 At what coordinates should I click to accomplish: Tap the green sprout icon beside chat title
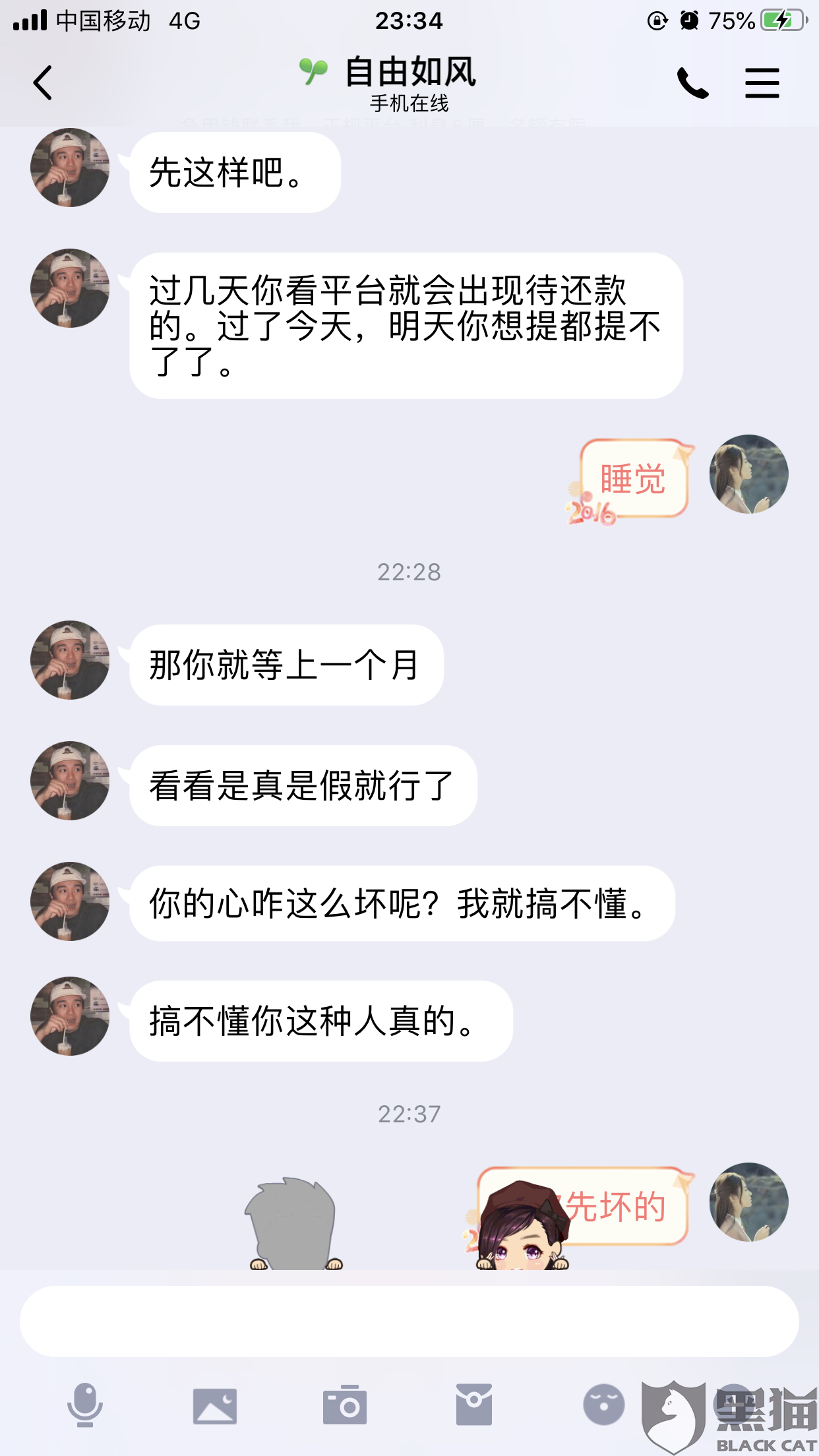(315, 73)
